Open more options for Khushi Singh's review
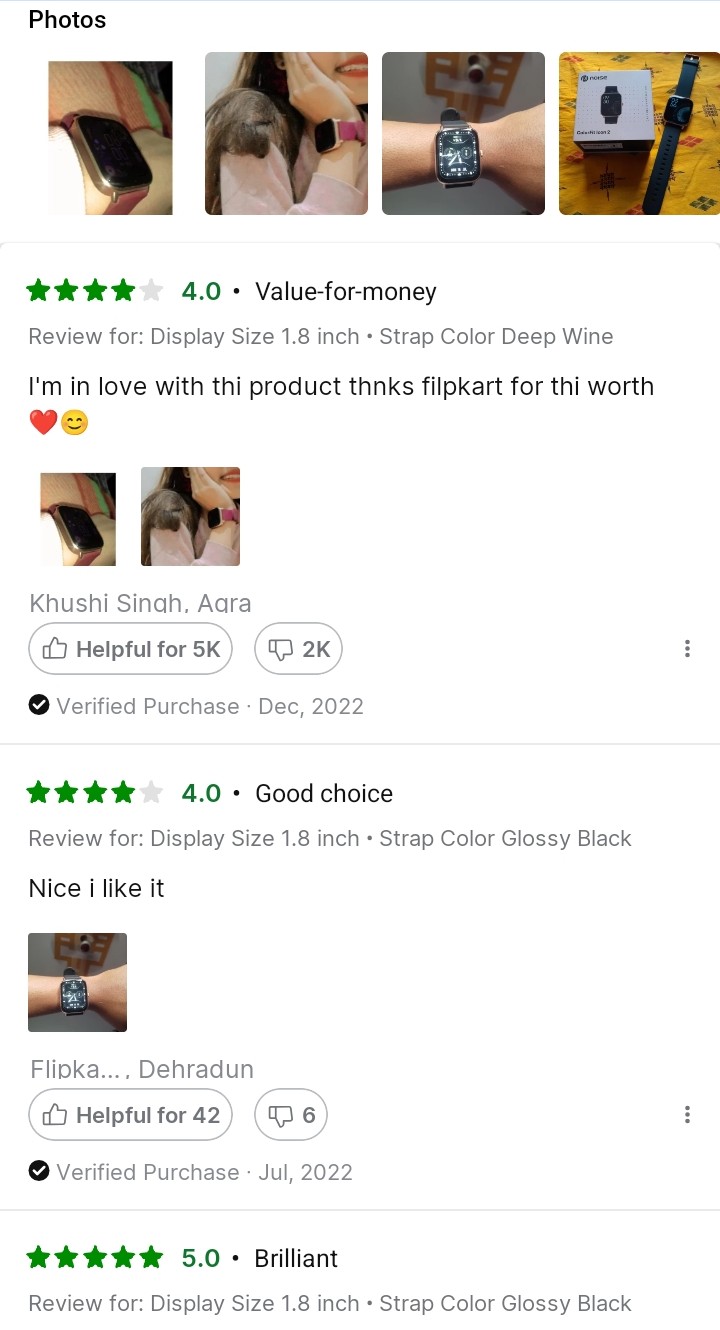 coord(687,649)
